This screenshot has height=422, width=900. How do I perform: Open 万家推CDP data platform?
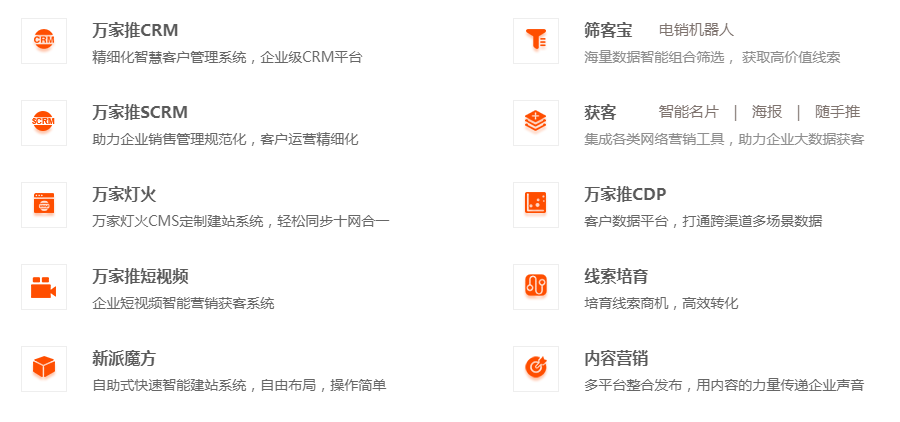click(x=625, y=194)
